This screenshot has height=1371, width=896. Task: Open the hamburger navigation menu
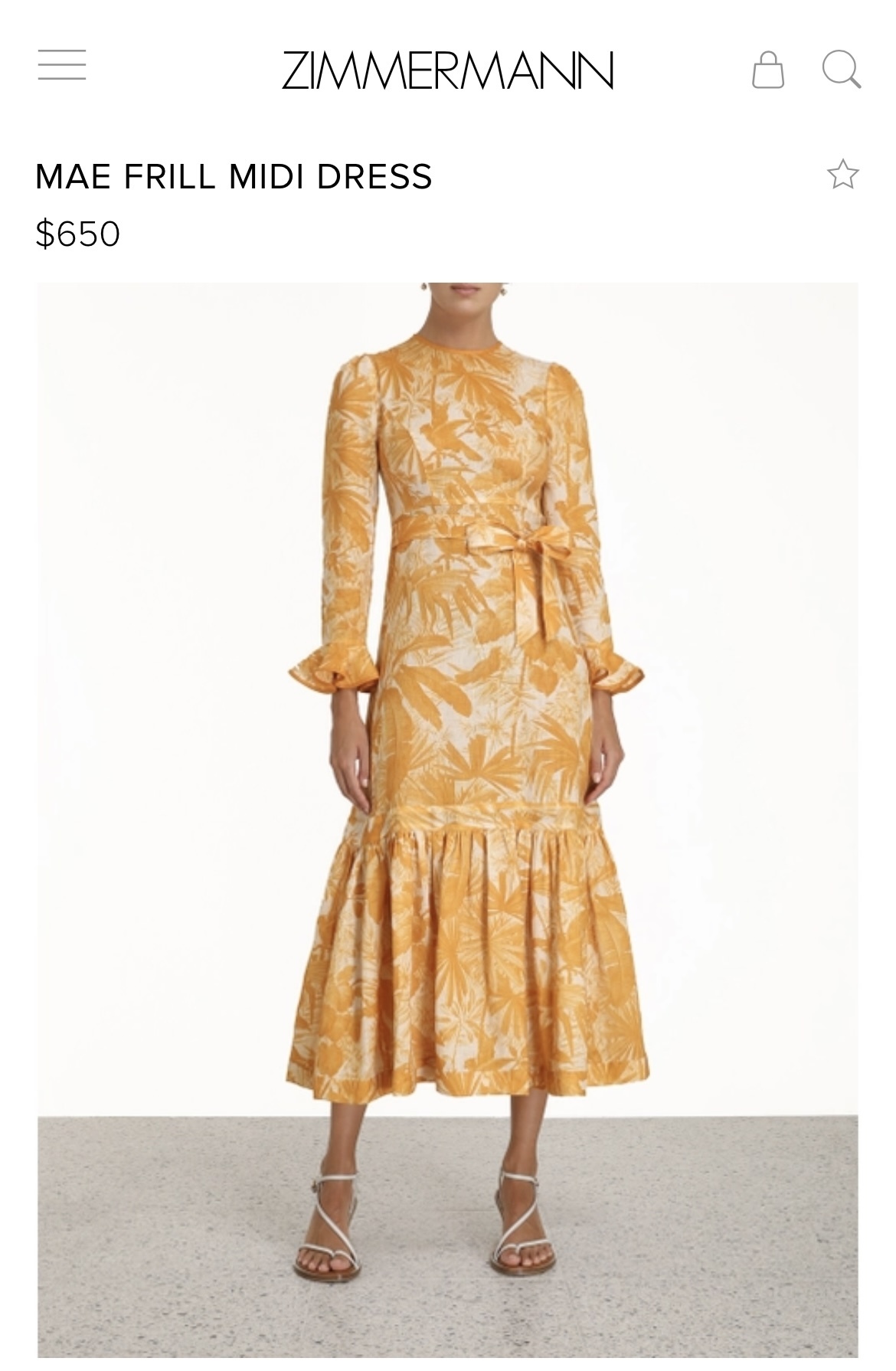point(62,66)
